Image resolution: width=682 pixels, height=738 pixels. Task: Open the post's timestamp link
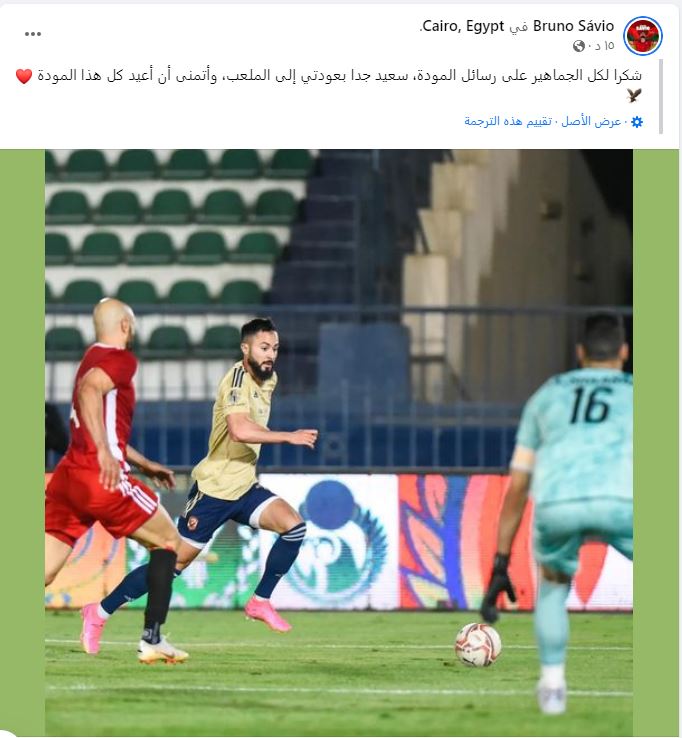[604, 46]
